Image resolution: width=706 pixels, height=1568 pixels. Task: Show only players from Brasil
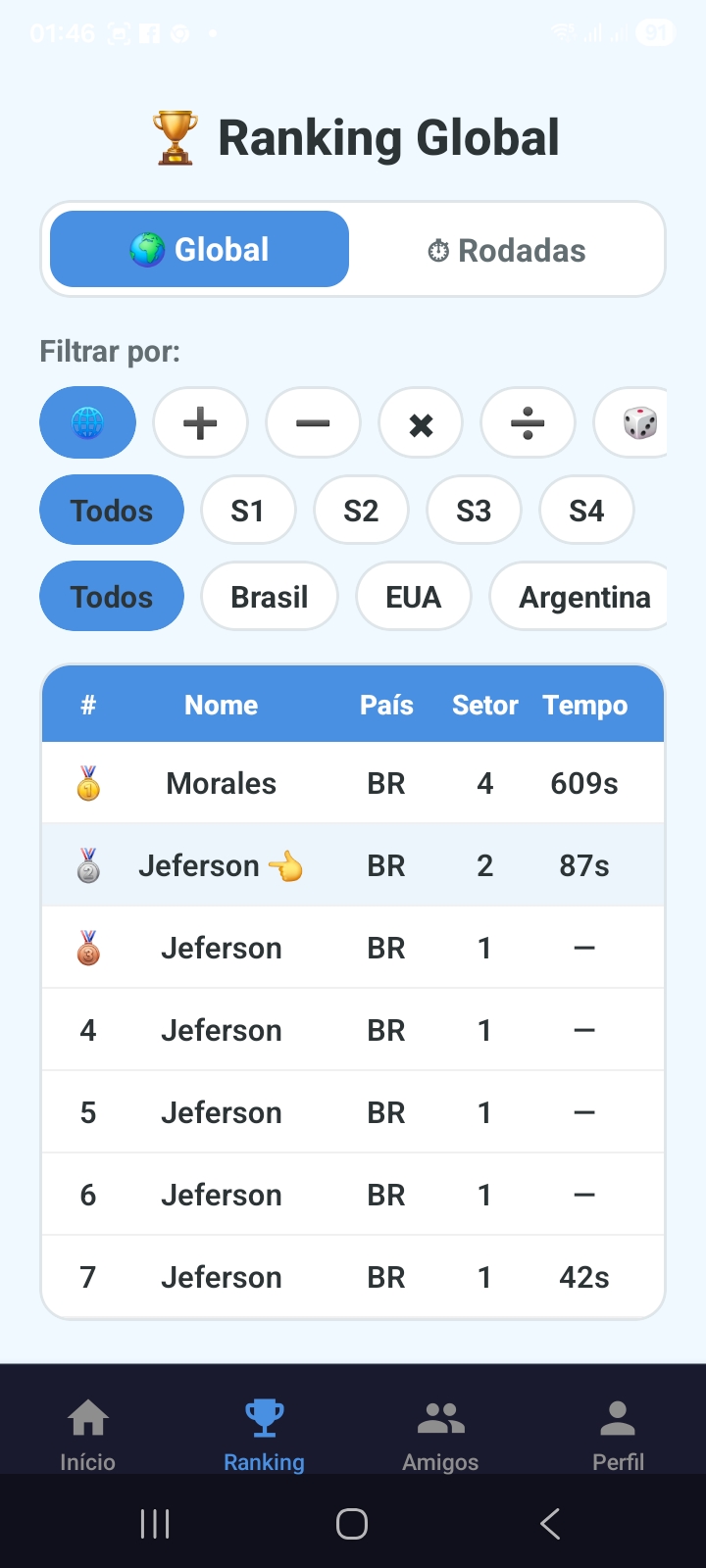pyautogui.click(x=270, y=597)
